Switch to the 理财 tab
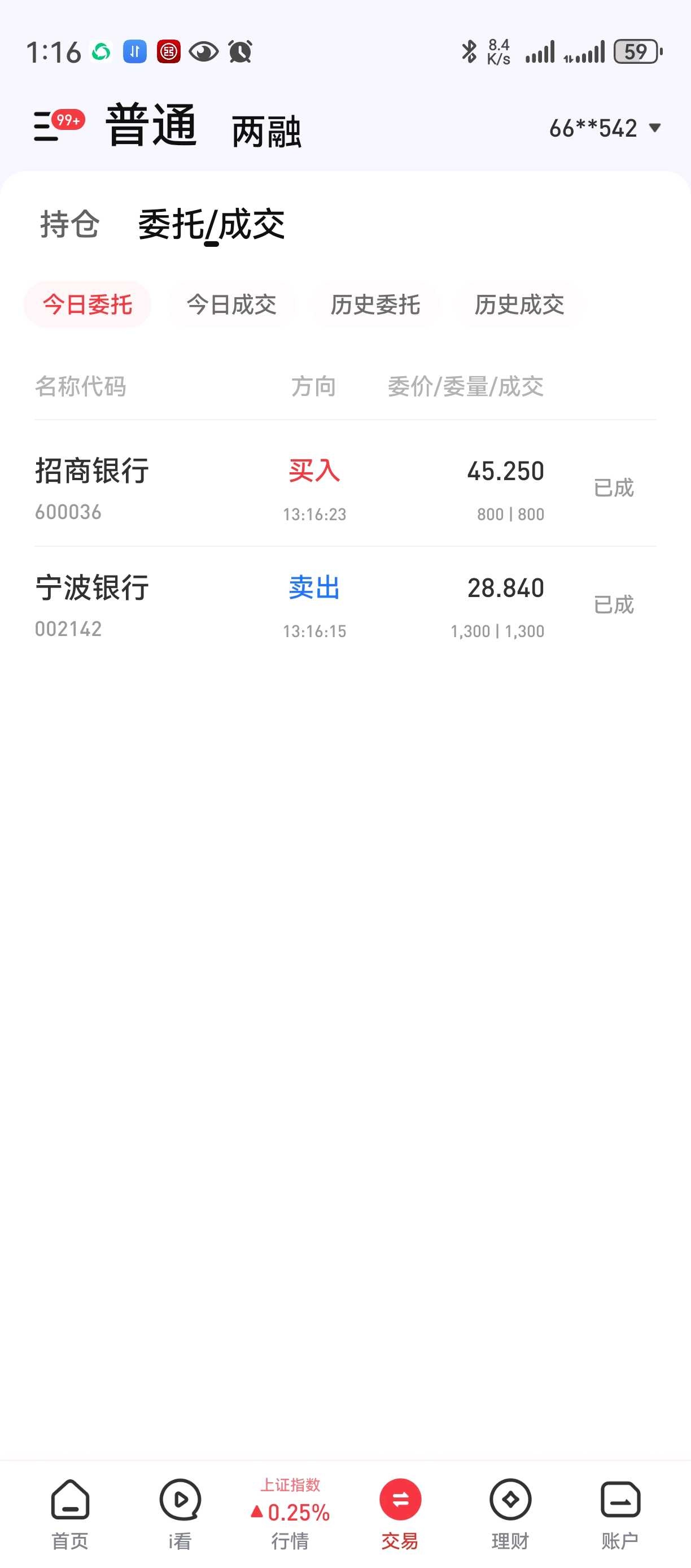This screenshot has height=1568, width=691. click(510, 1514)
